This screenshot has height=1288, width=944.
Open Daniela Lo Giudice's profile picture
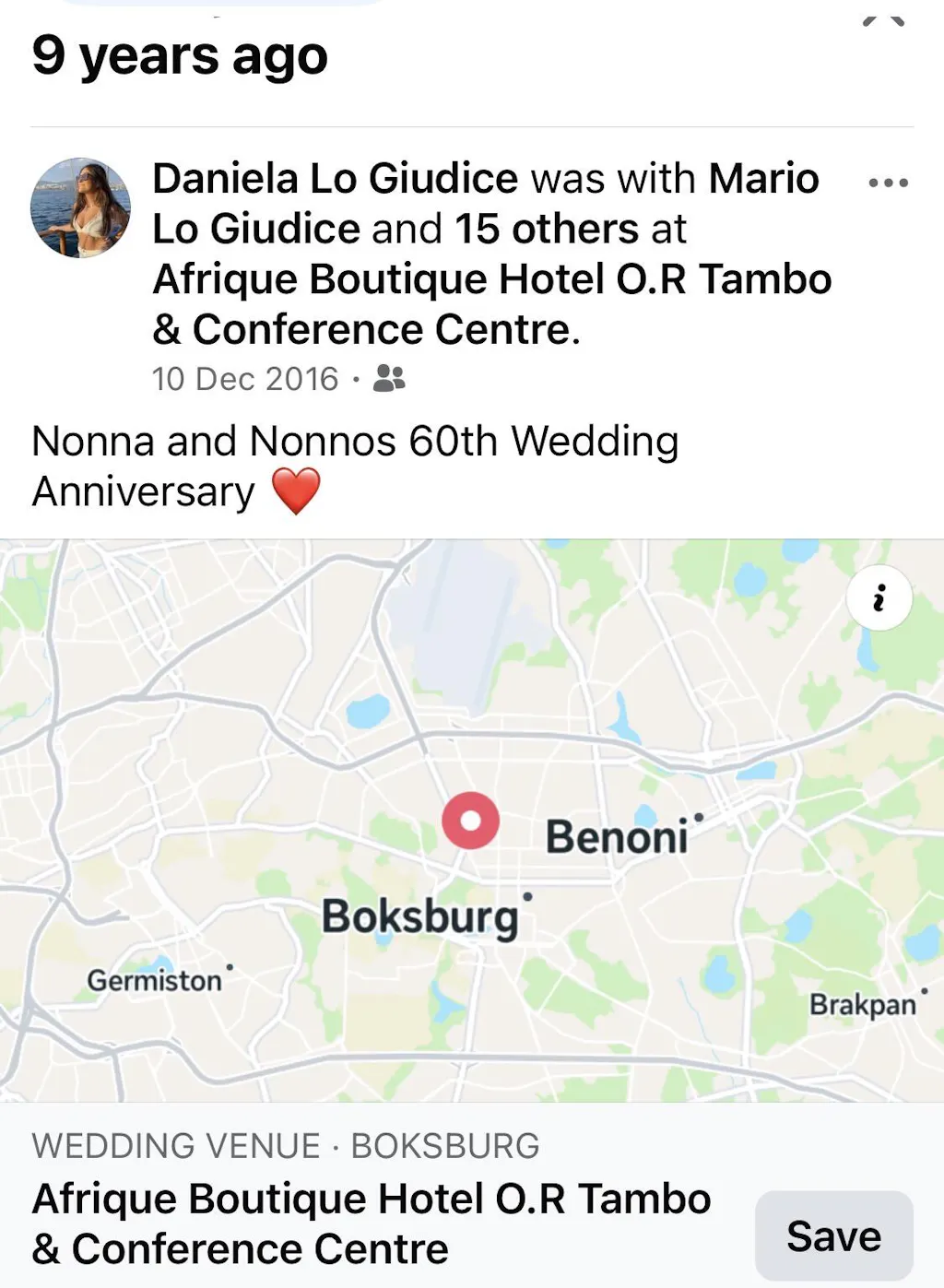pyautogui.click(x=80, y=207)
